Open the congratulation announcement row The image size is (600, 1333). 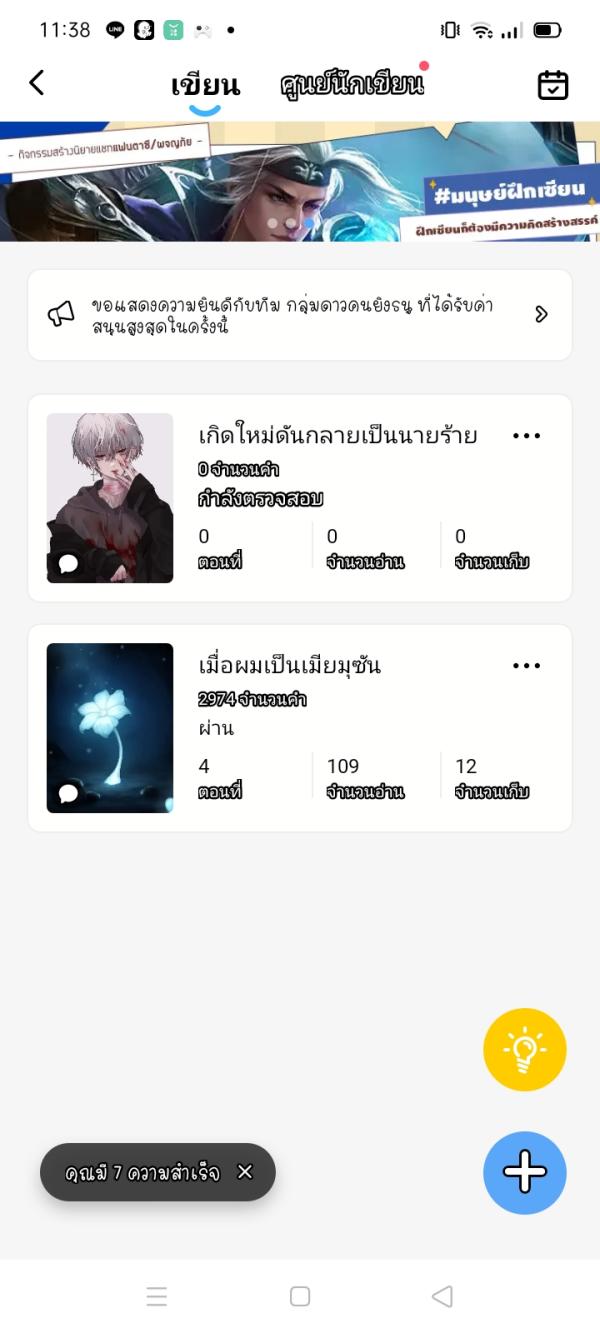point(300,314)
